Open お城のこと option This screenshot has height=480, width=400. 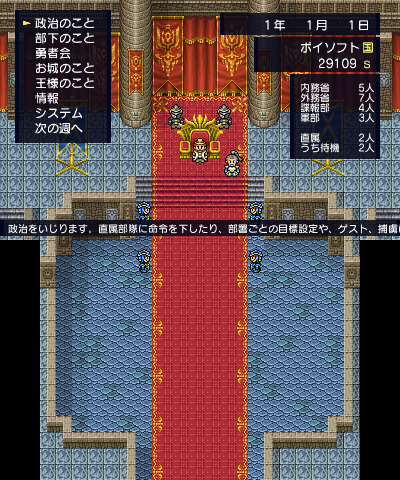click(65, 68)
